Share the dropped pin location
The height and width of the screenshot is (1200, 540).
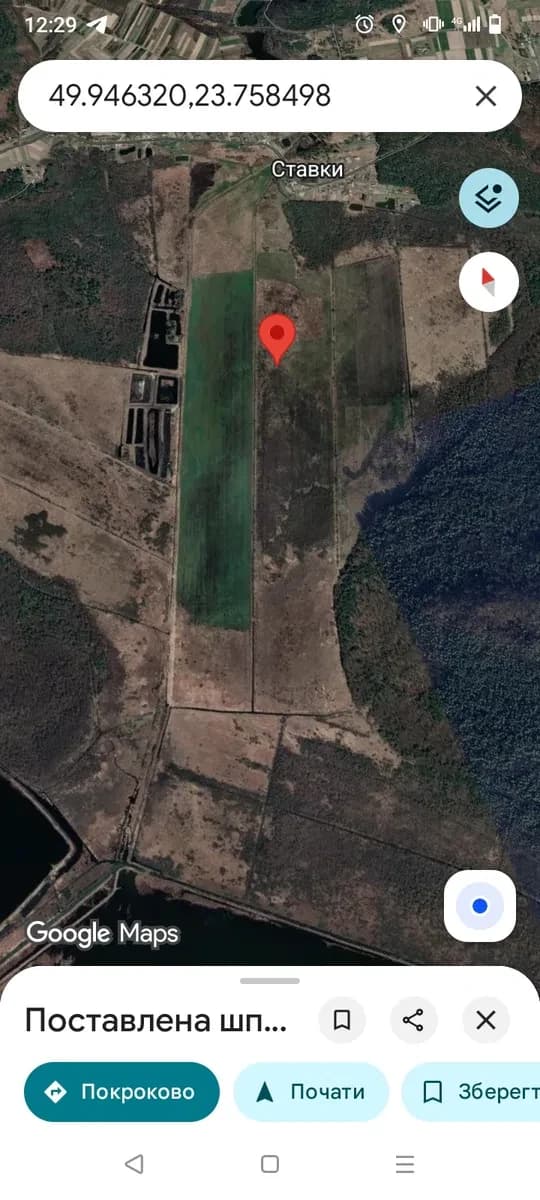tap(413, 1020)
